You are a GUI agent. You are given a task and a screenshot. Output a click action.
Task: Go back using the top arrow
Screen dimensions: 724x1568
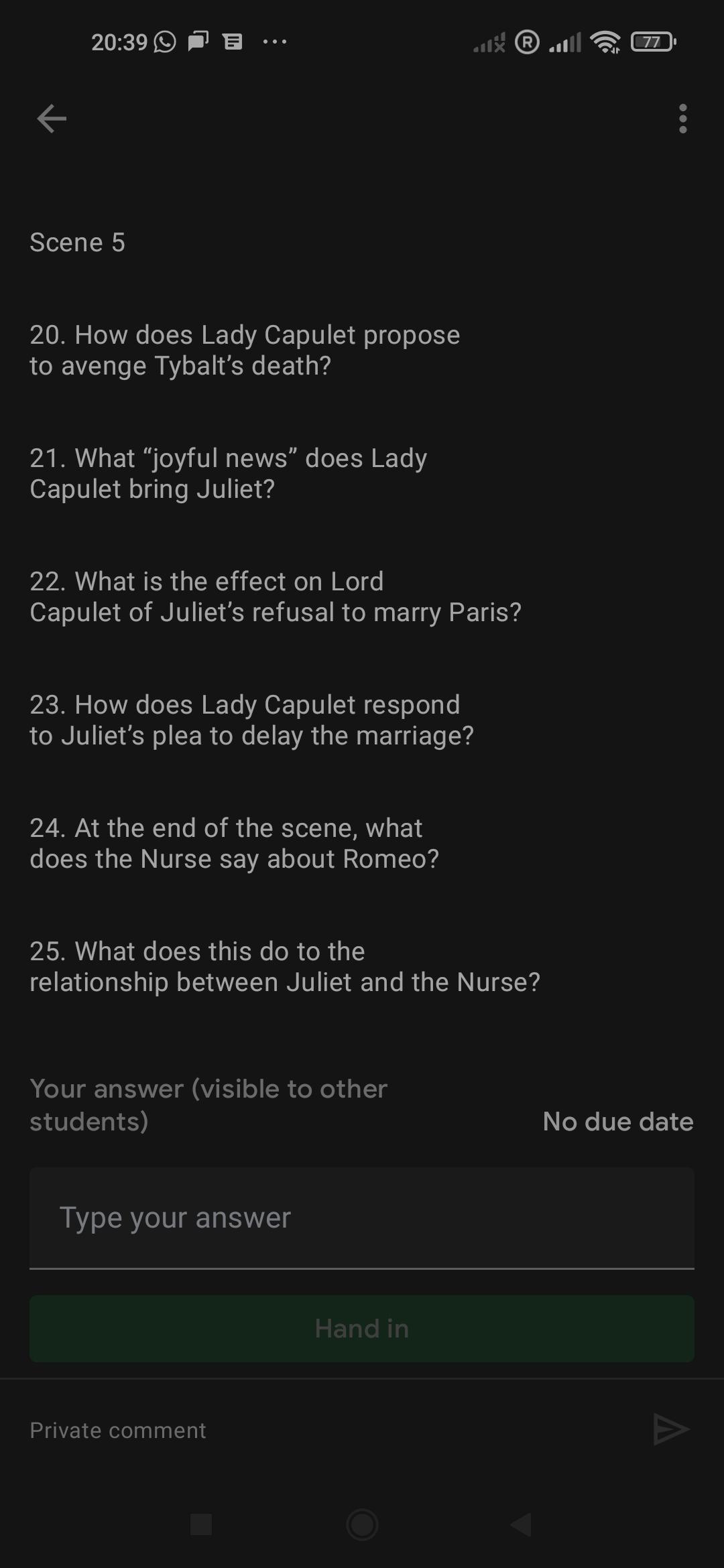[x=52, y=119]
